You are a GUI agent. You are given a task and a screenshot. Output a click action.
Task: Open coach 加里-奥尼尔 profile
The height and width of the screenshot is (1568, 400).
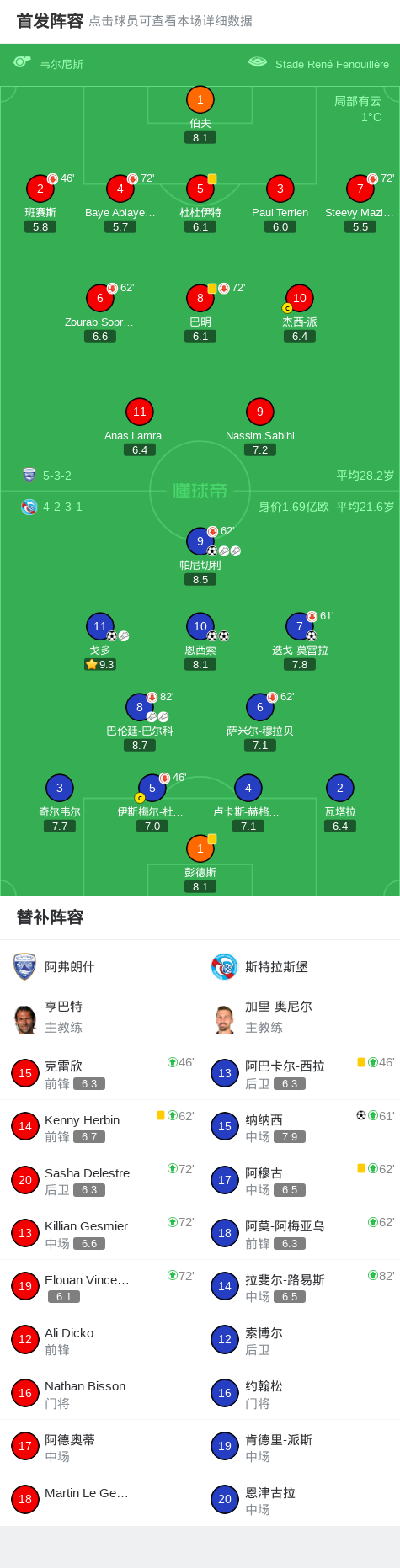click(300, 1017)
